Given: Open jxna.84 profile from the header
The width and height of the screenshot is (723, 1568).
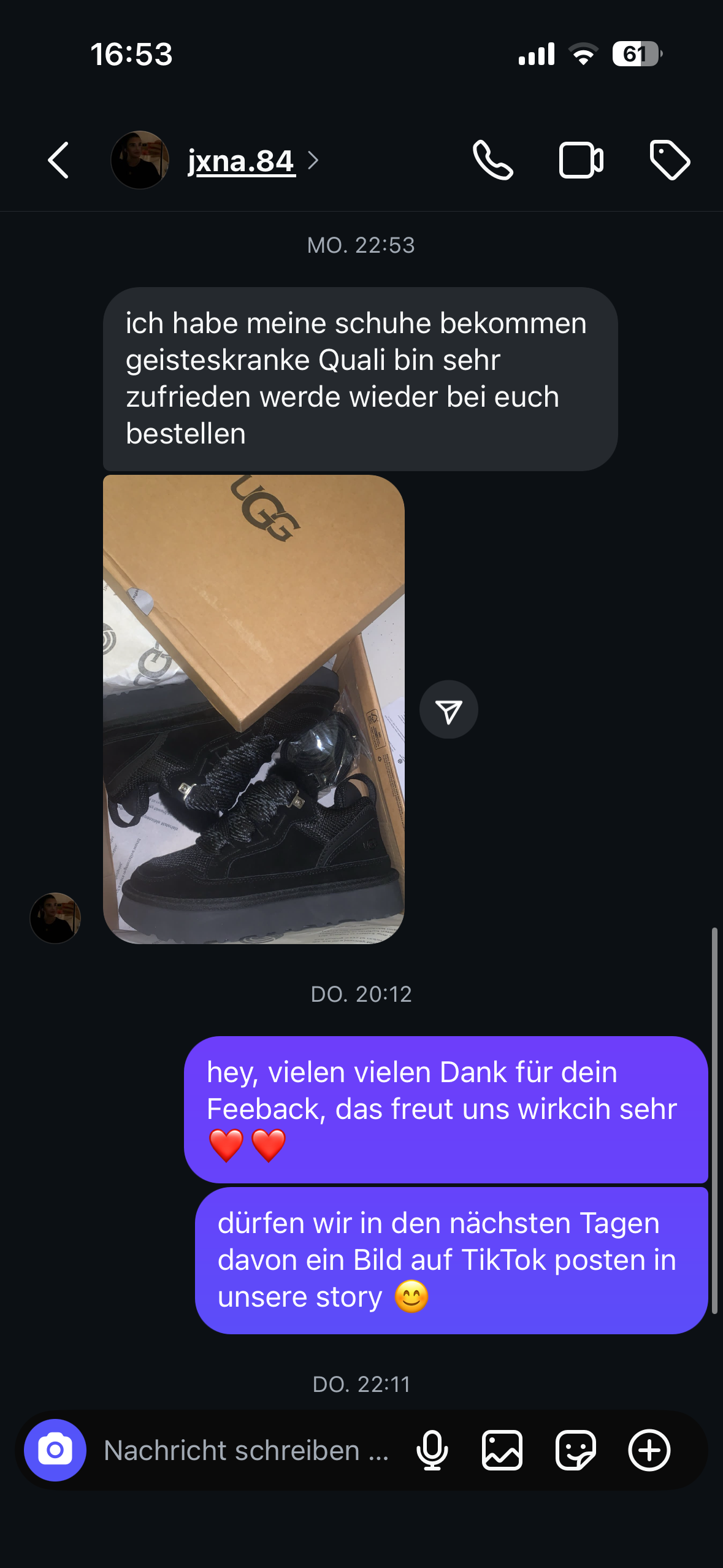Looking at the screenshot, I should 241,161.
